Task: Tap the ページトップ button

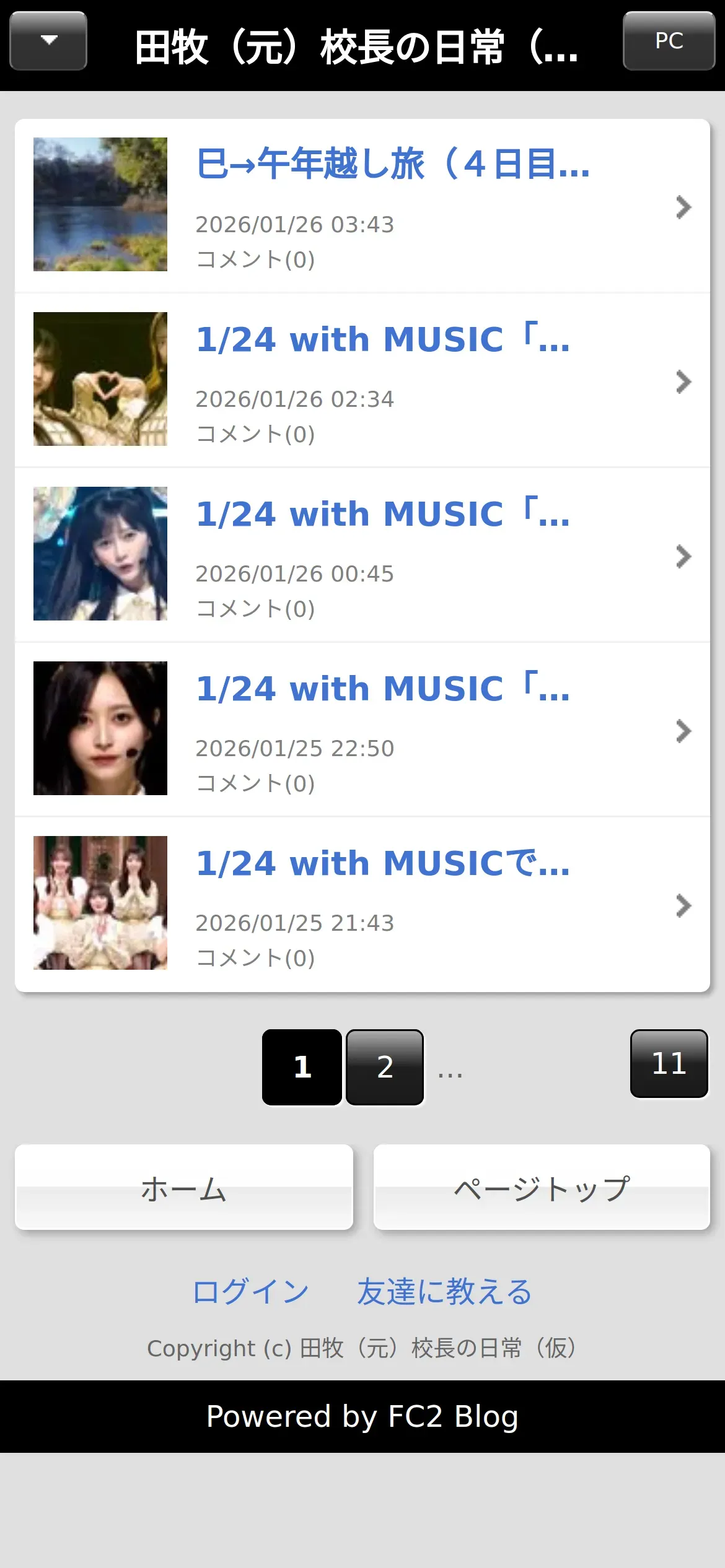Action: point(542,1187)
